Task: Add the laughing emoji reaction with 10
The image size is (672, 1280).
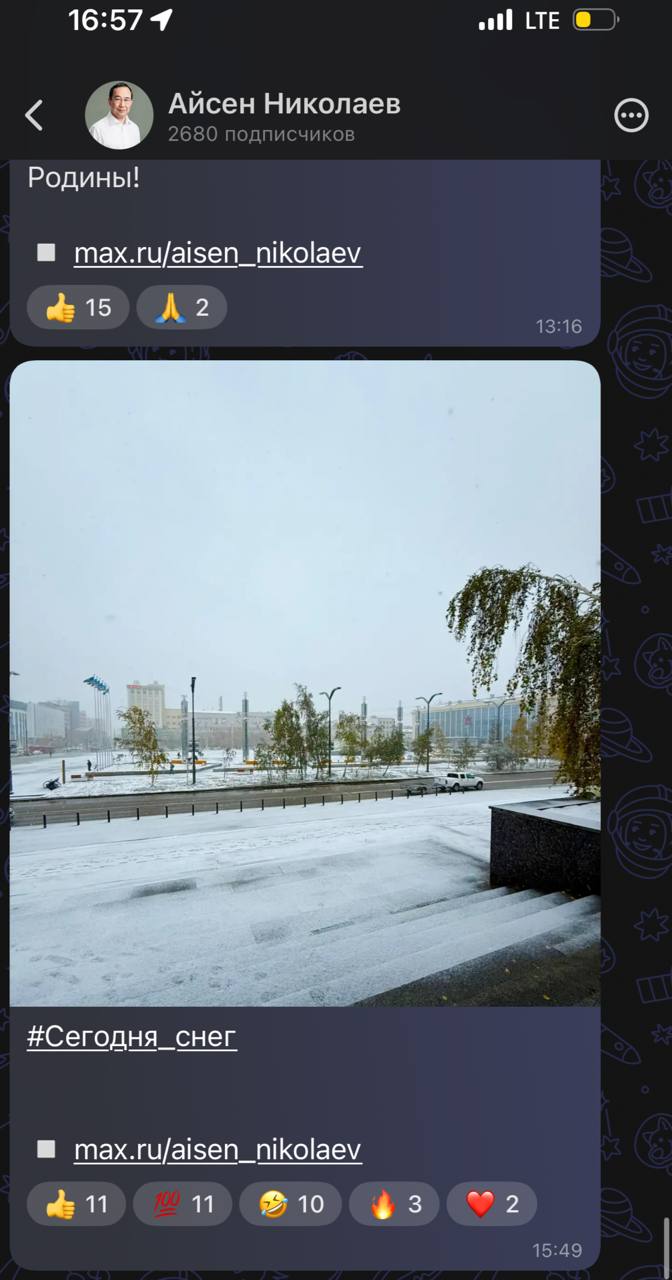Action: 290,1204
